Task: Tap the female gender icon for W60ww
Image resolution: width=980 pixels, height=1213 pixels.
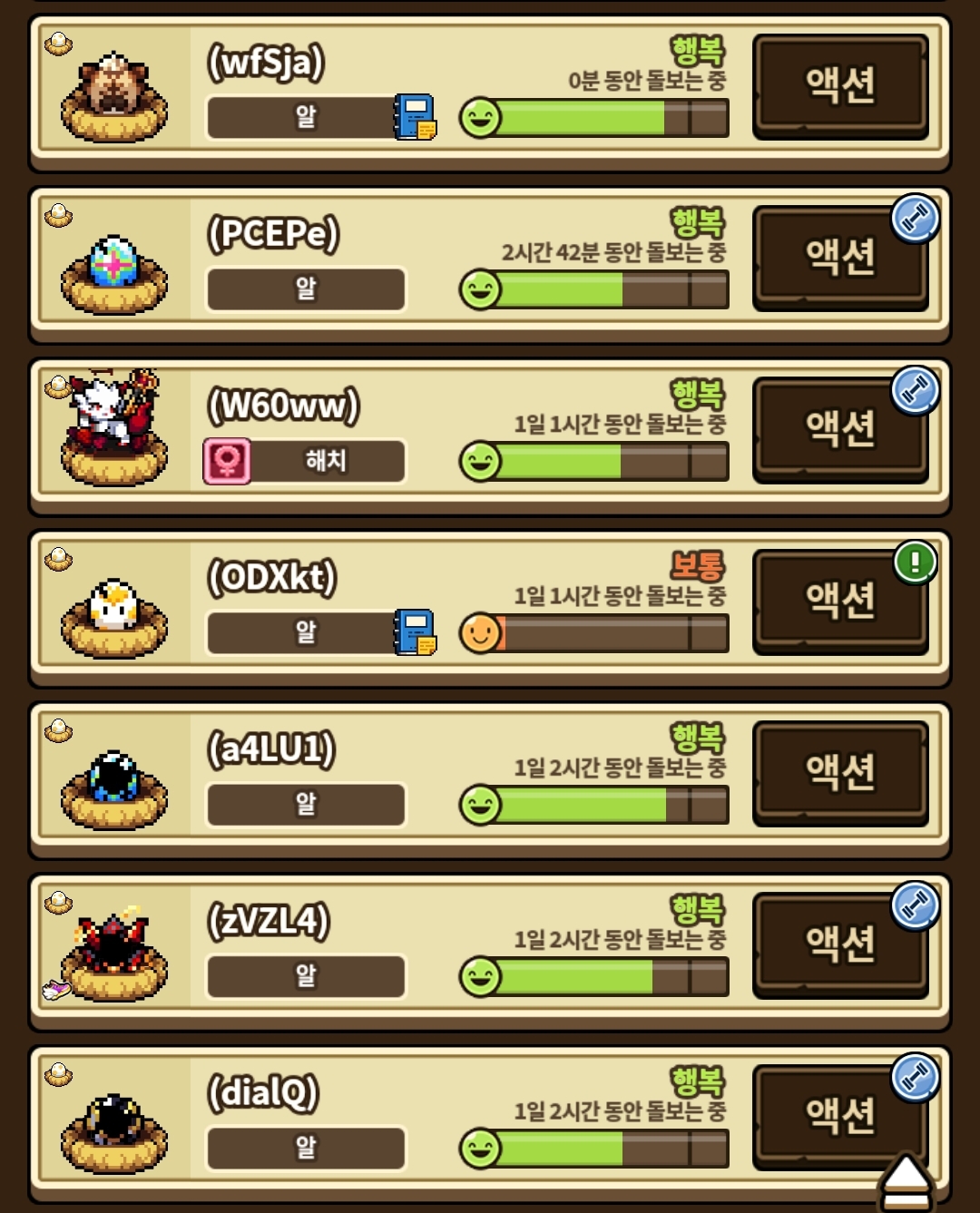Action: 227,461
